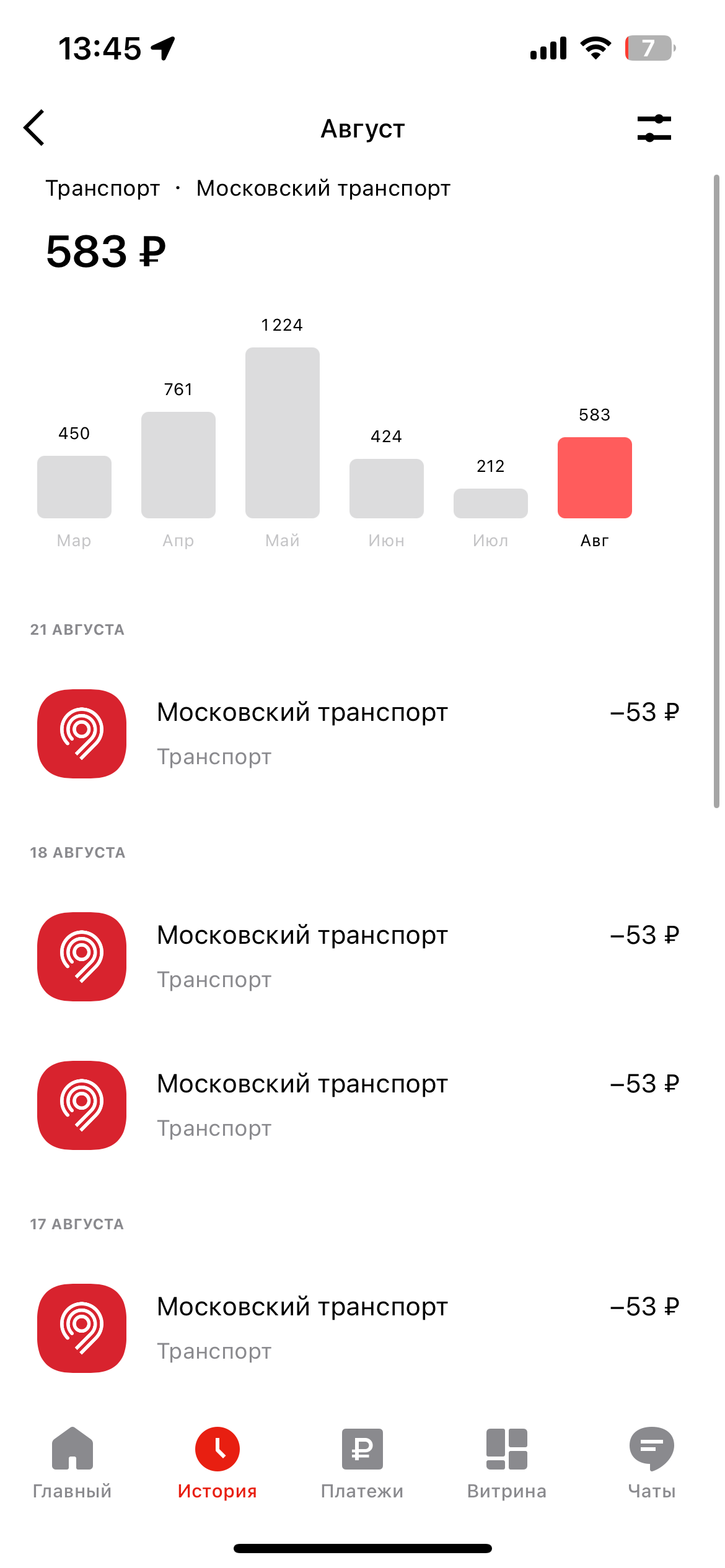The height and width of the screenshot is (1568, 725).
Task: Switch to the Витрина tab
Action: tap(507, 1463)
